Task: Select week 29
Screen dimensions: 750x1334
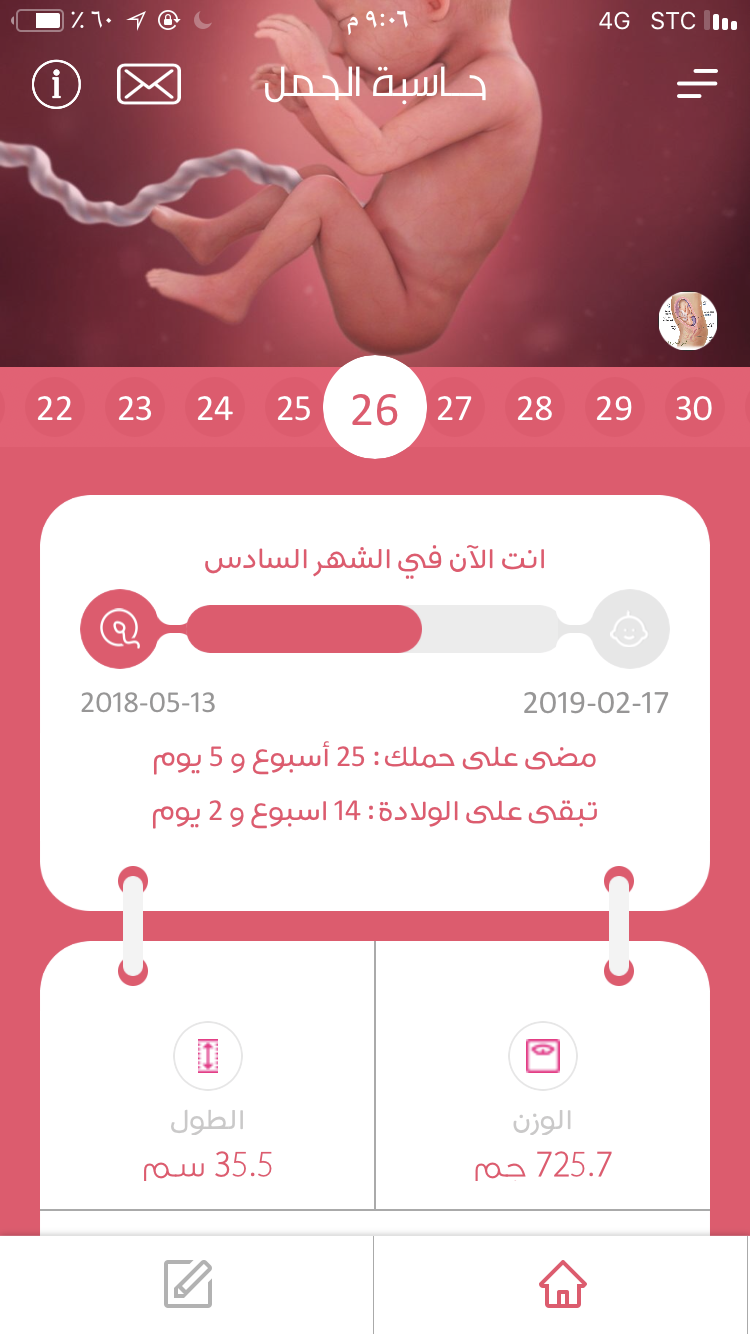Action: 614,408
